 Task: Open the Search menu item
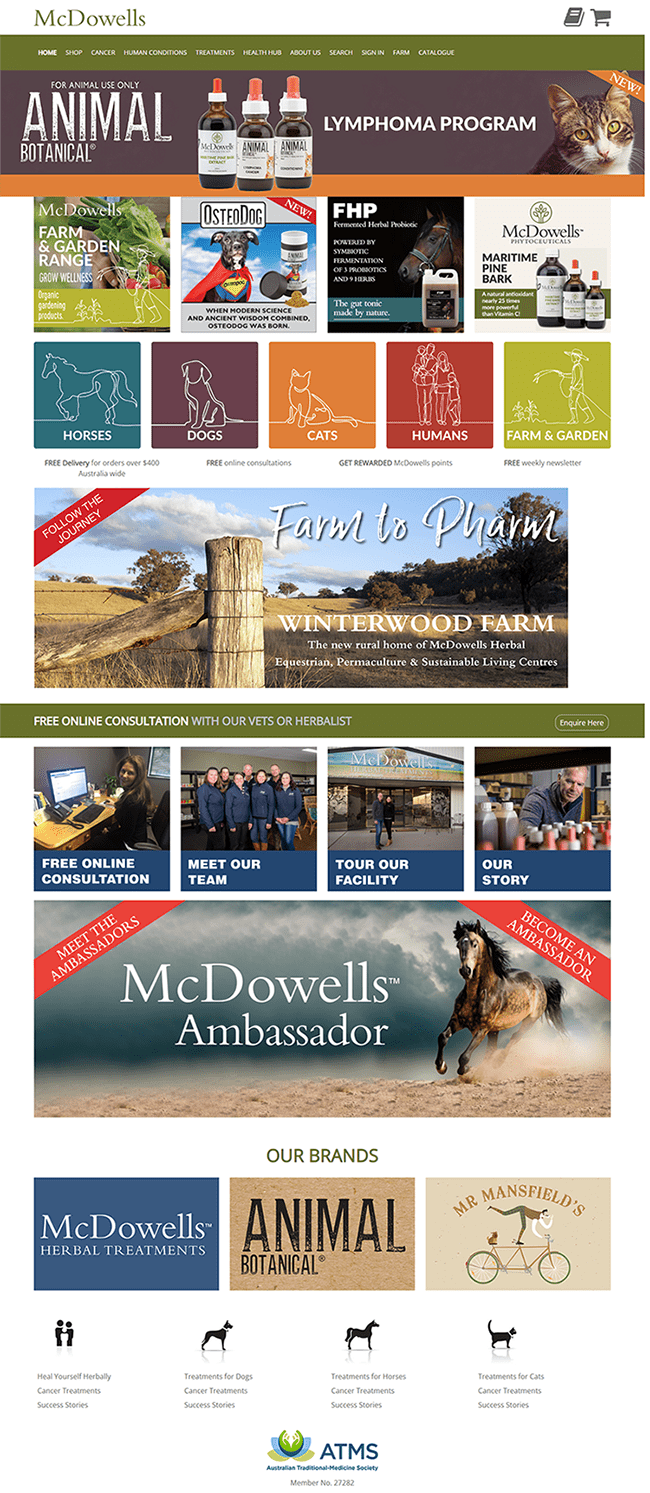(x=341, y=52)
